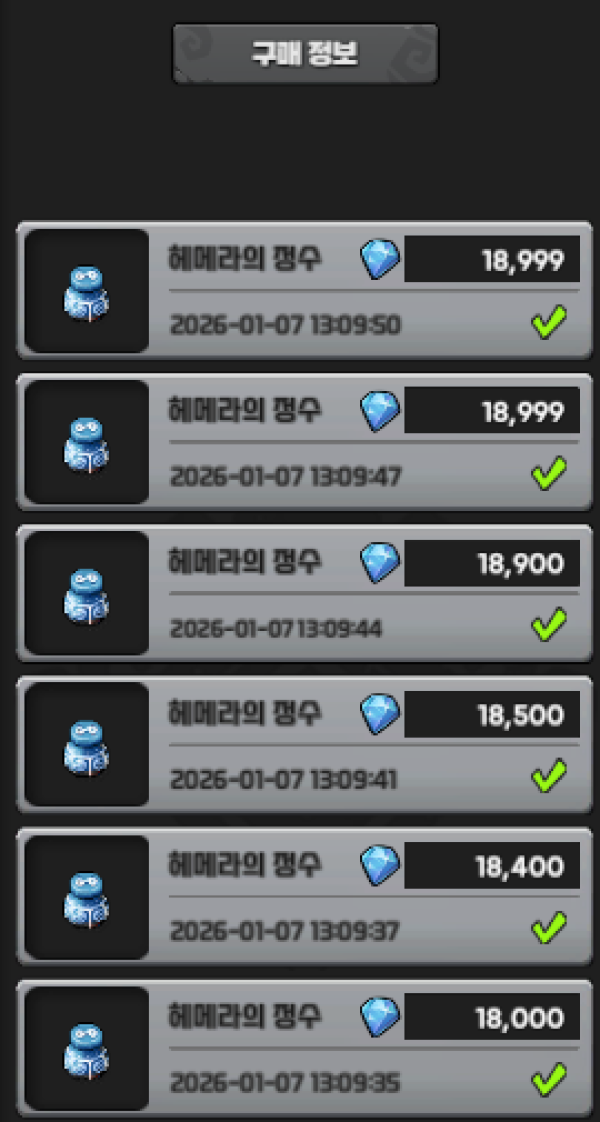Choose the 18,000 diamond purchase row
The image size is (600, 1122).
click(x=304, y=1048)
